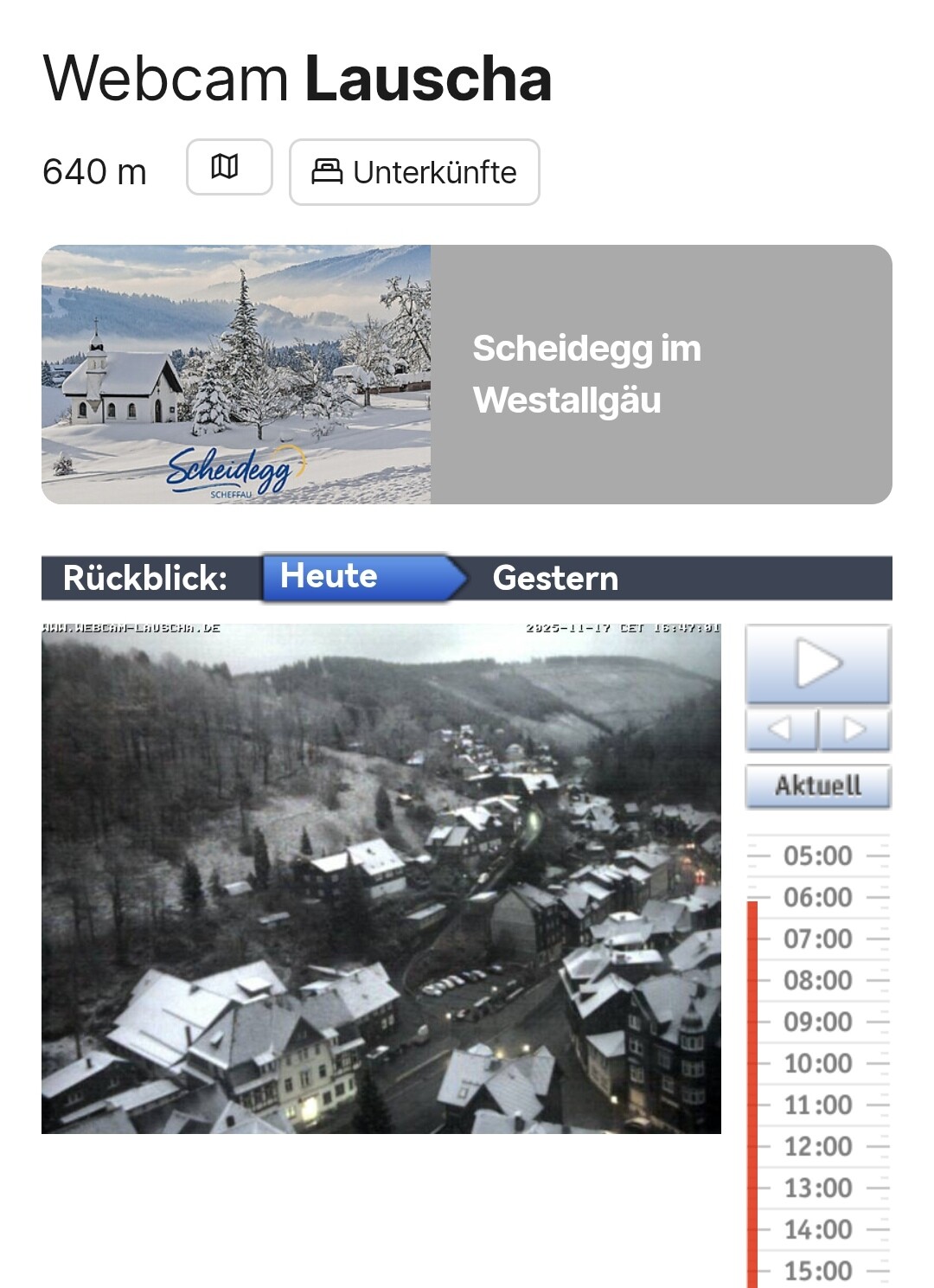Step back to the previous webcam frame
Viewport: 934px width, 1288px height.
(781, 729)
